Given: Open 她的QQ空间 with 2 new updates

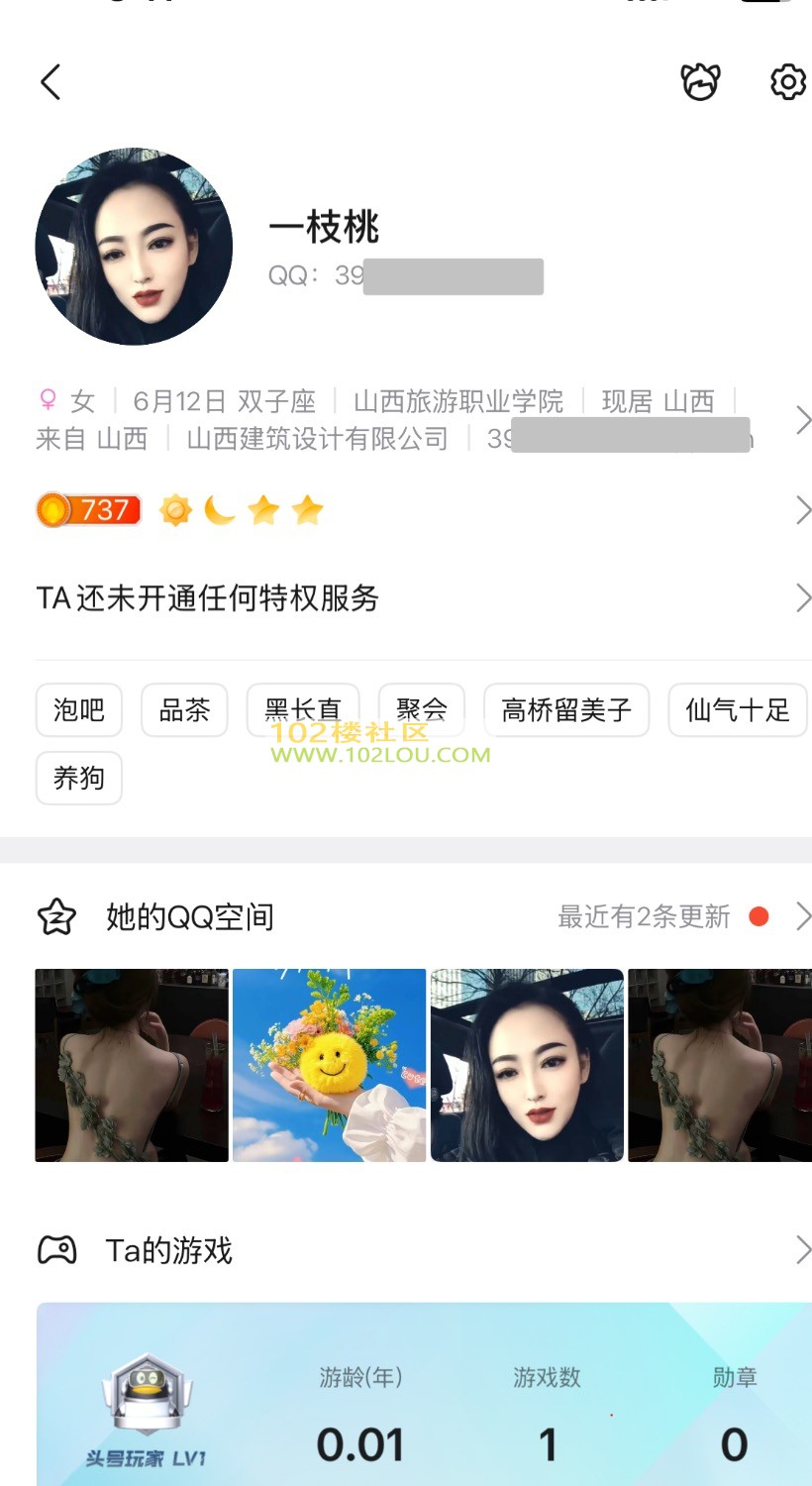Looking at the screenshot, I should tap(416, 917).
